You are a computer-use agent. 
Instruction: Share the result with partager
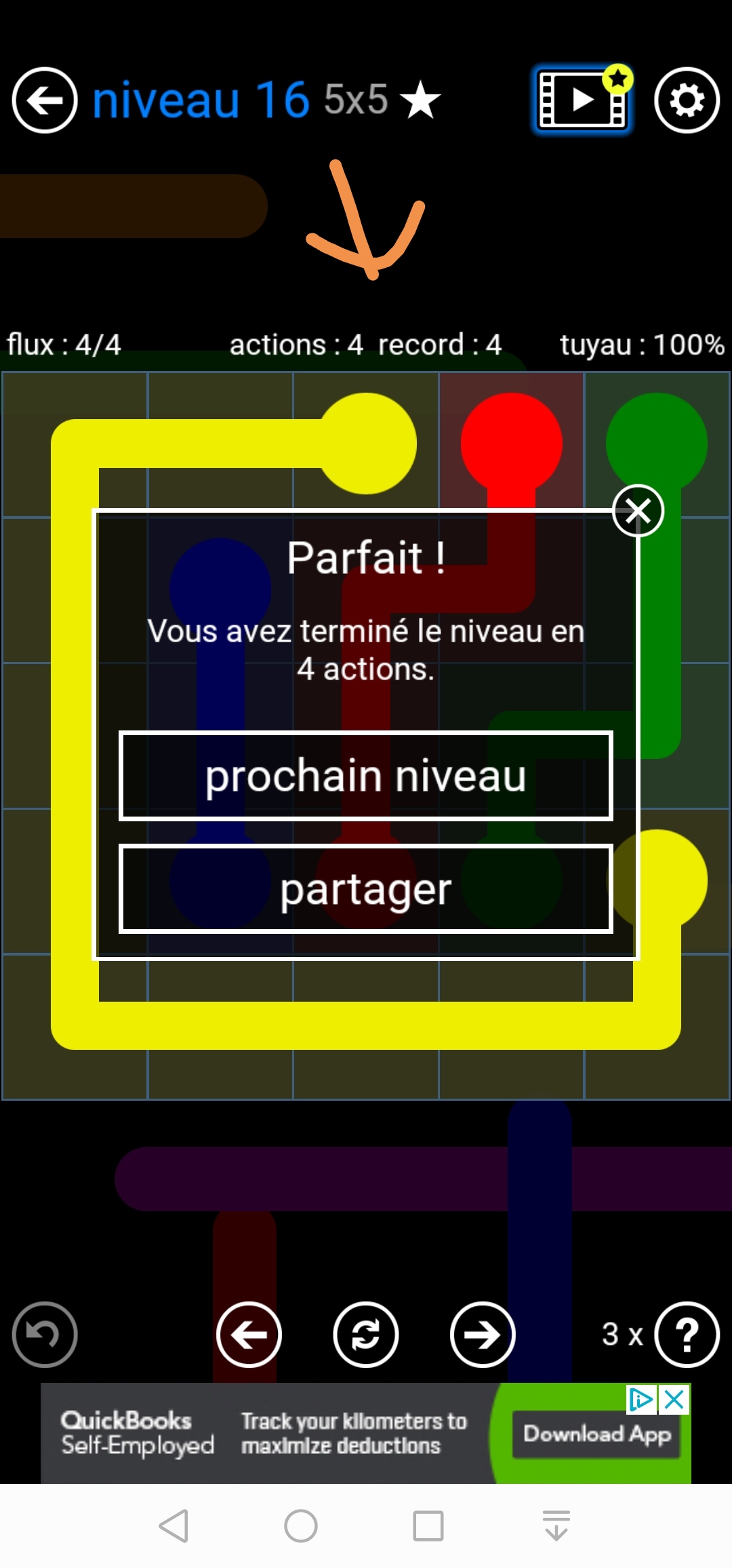tap(366, 889)
